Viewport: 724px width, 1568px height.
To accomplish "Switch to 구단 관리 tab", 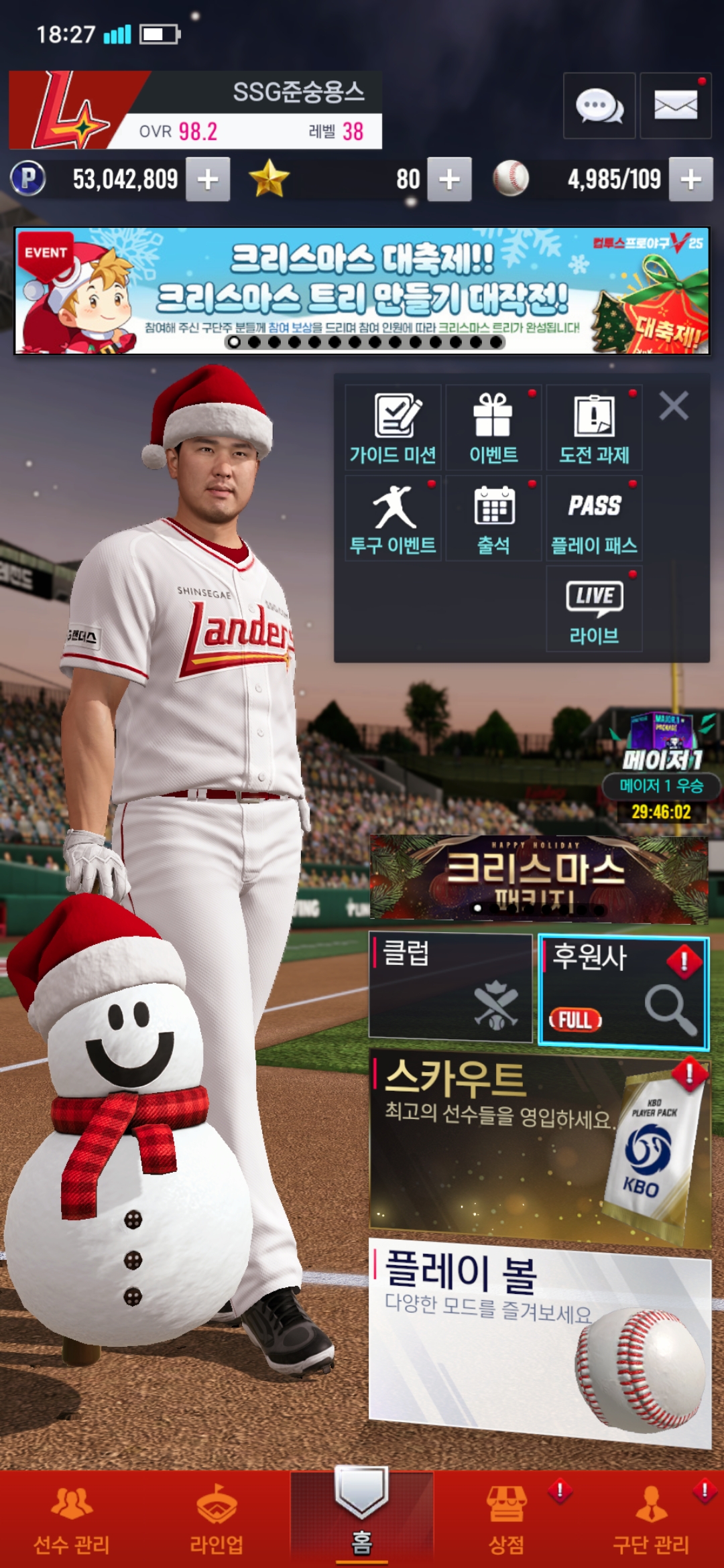I will point(650,1520).
